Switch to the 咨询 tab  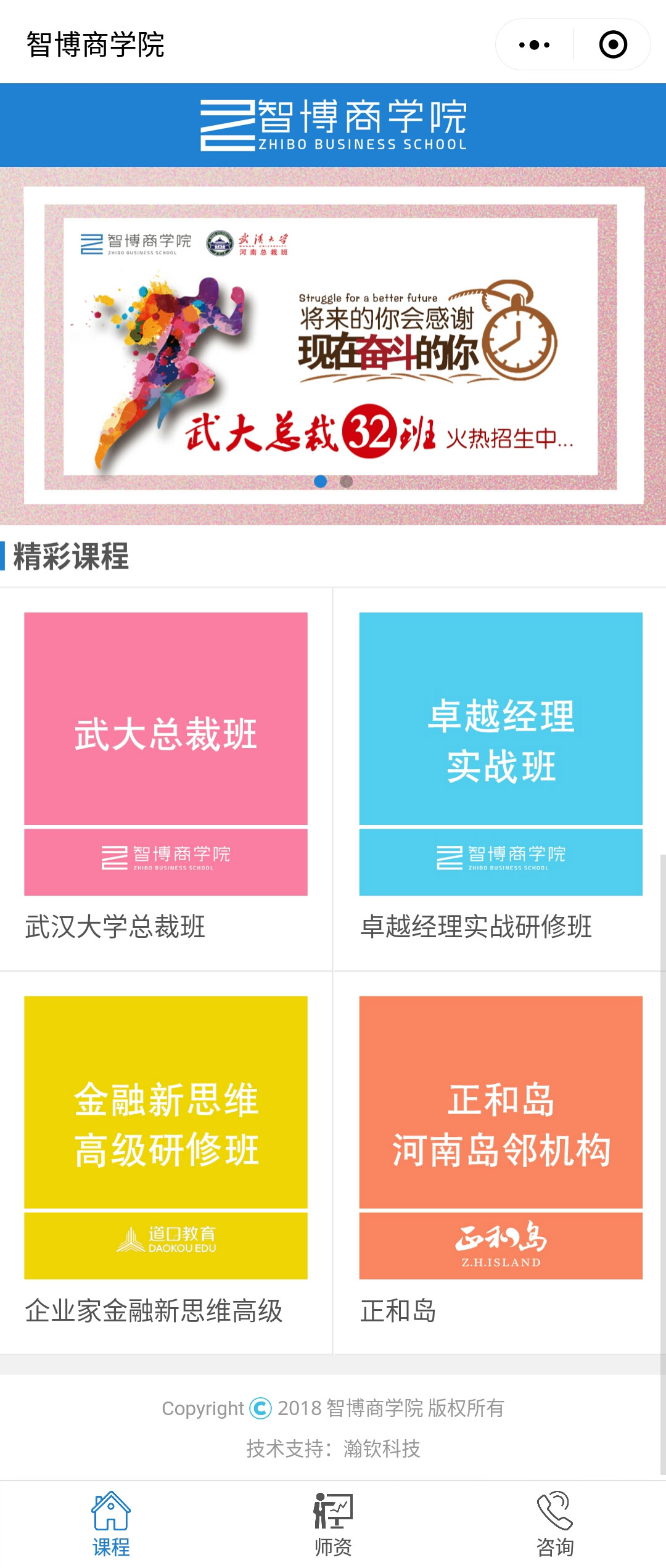pyautogui.click(x=555, y=1523)
